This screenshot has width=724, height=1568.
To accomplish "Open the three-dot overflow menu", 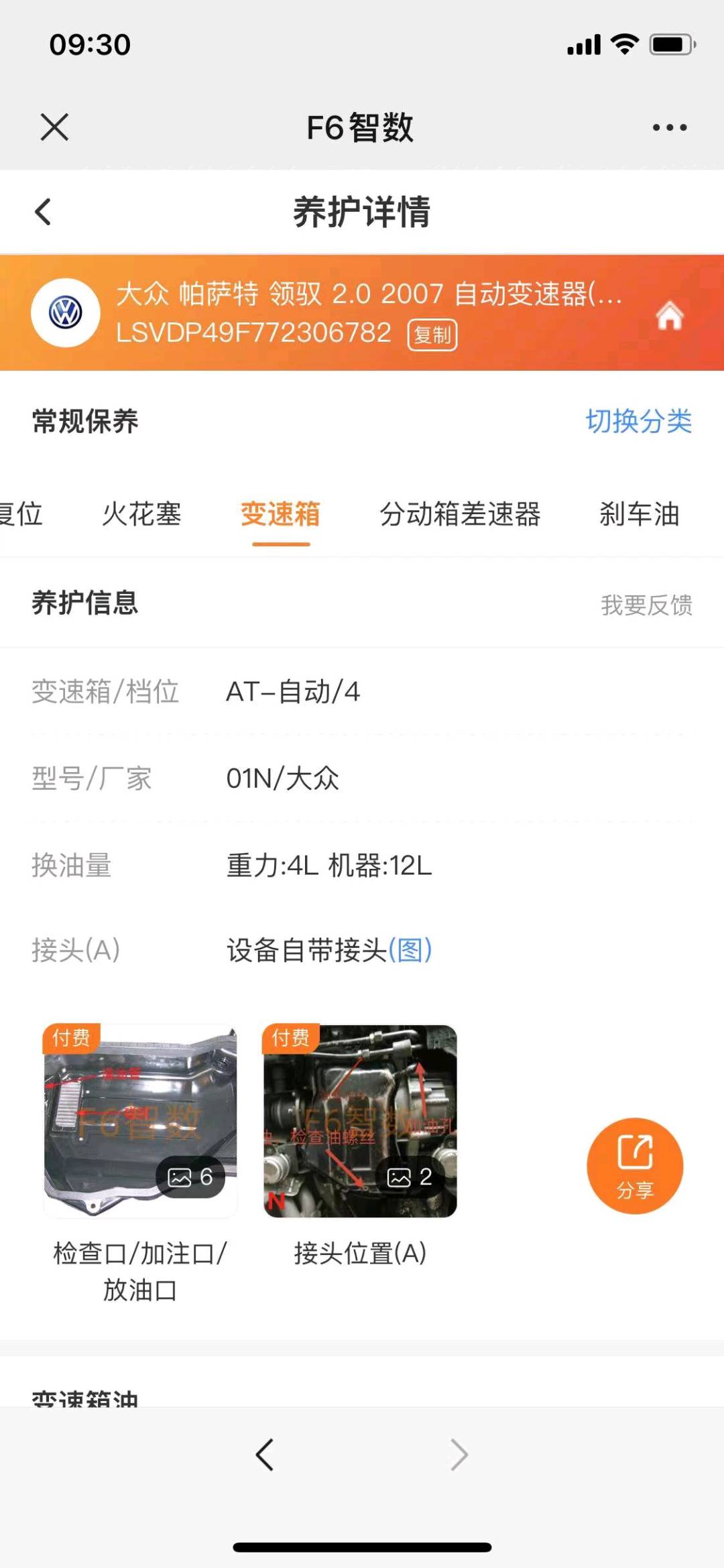I will 670,127.
